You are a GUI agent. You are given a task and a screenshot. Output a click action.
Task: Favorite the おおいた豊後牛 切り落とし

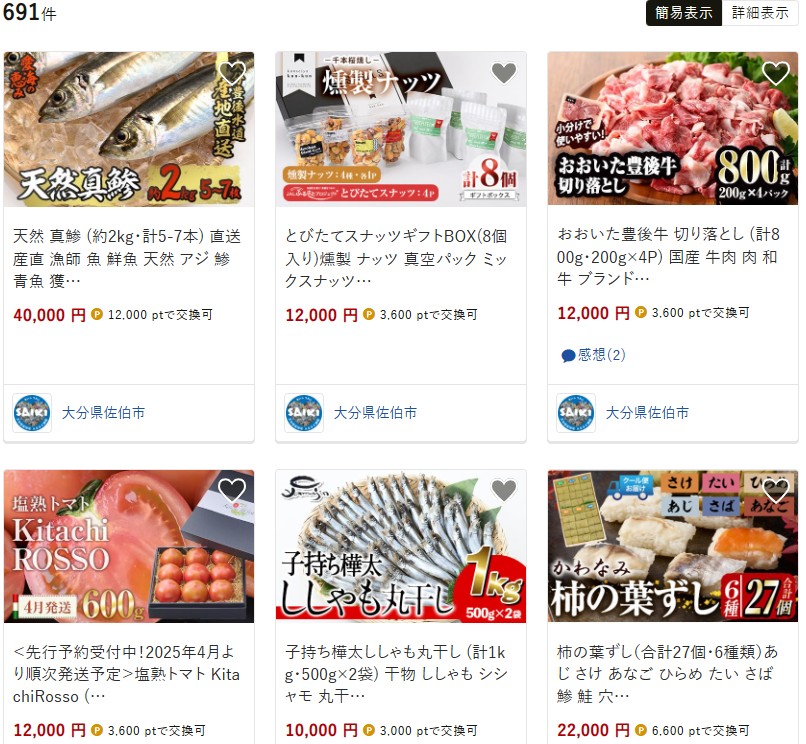click(776, 73)
